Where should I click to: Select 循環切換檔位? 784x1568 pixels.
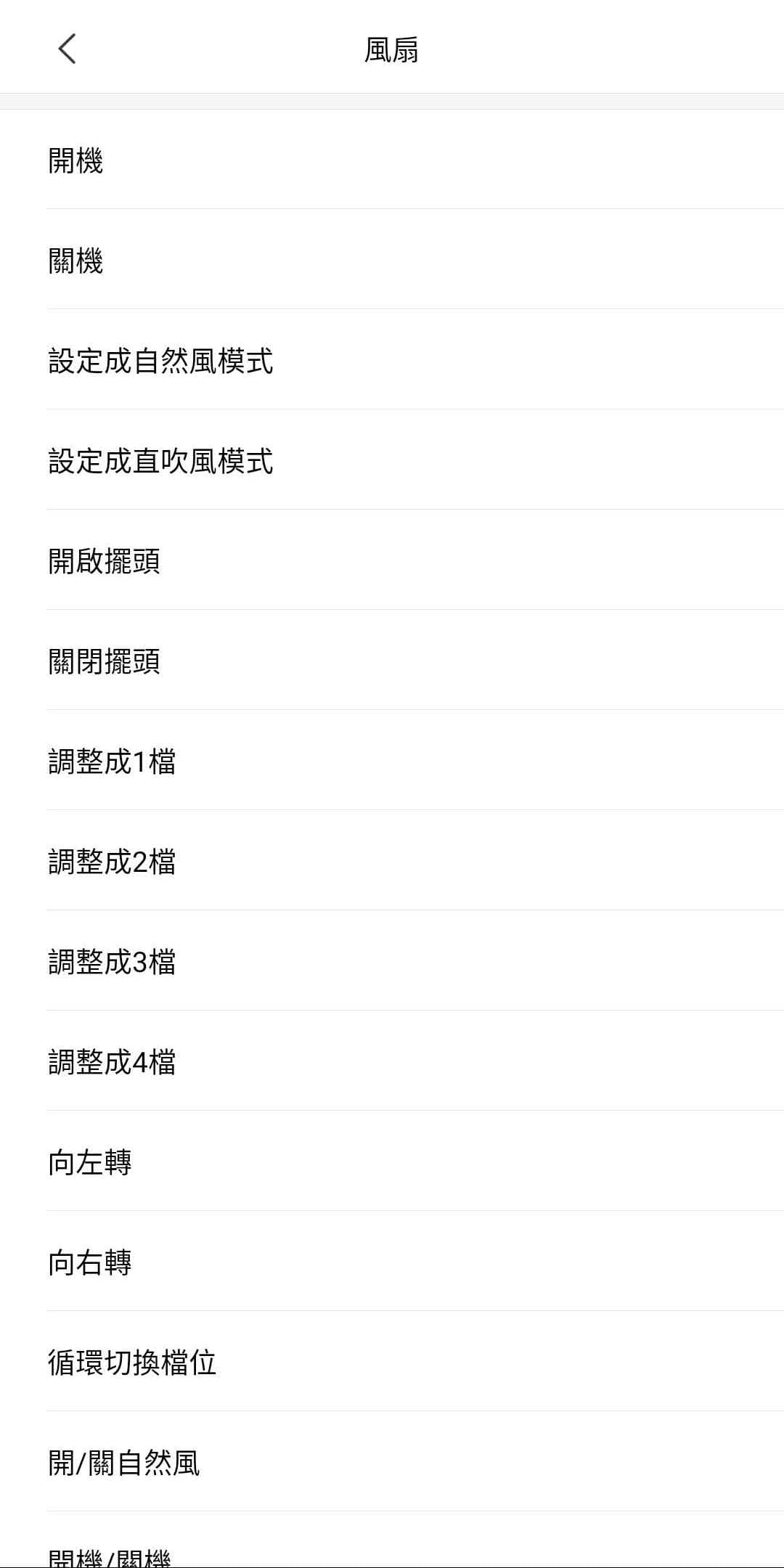point(132,1363)
